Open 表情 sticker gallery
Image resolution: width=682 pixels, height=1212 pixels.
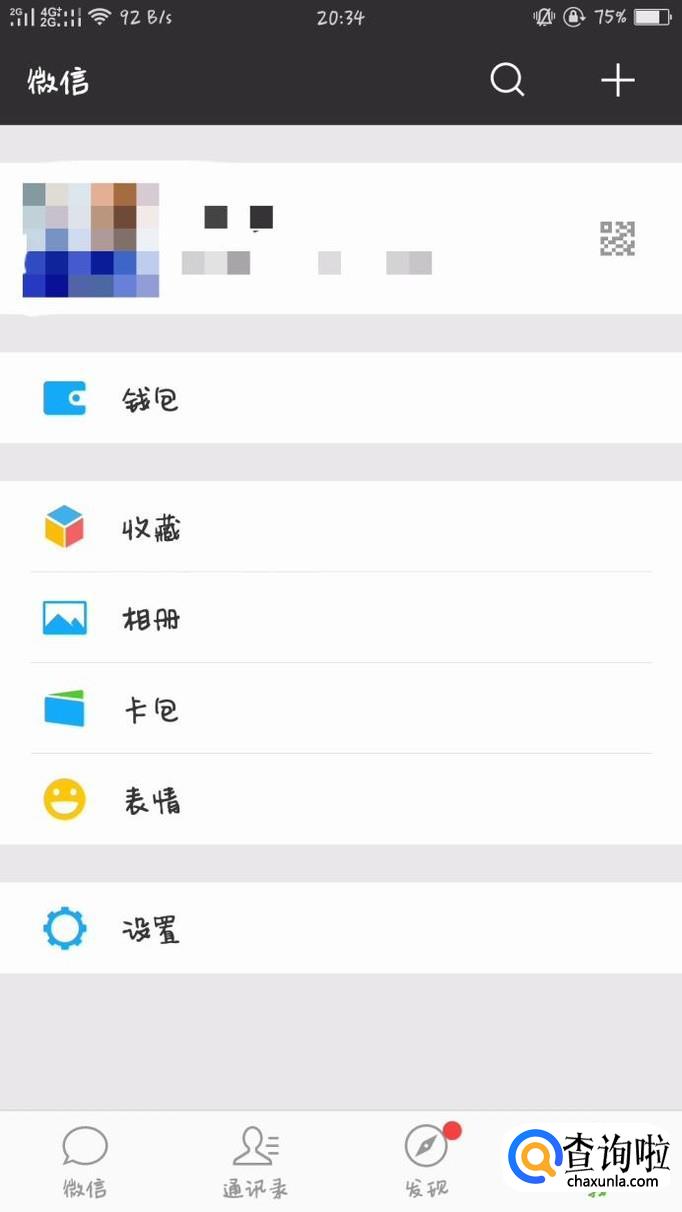[x=340, y=800]
